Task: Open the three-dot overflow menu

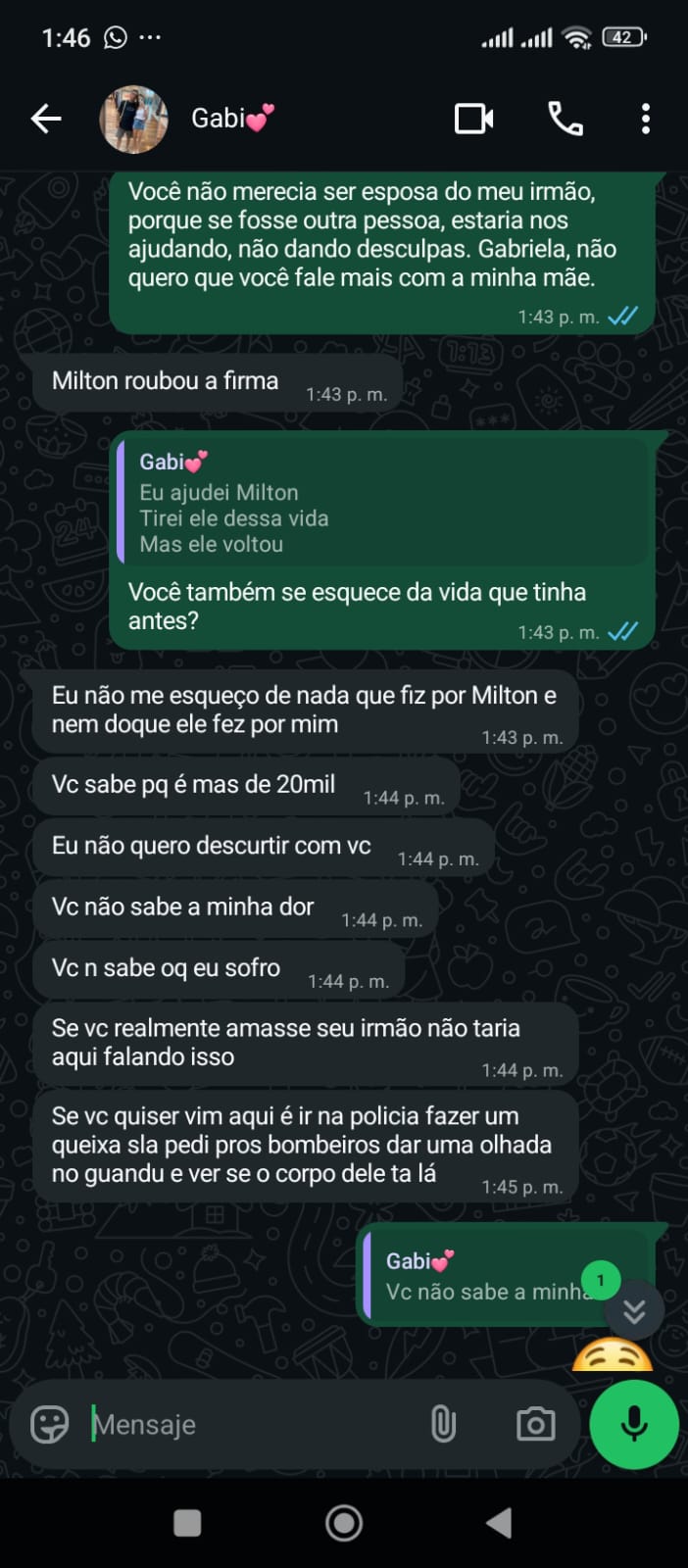Action: pyautogui.click(x=645, y=120)
